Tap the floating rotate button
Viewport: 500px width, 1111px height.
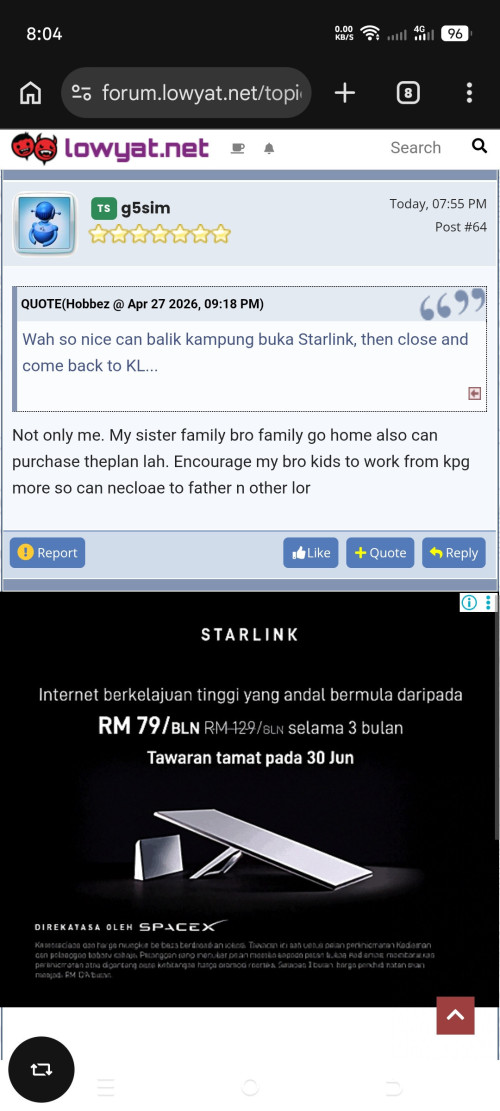[x=41, y=1070]
